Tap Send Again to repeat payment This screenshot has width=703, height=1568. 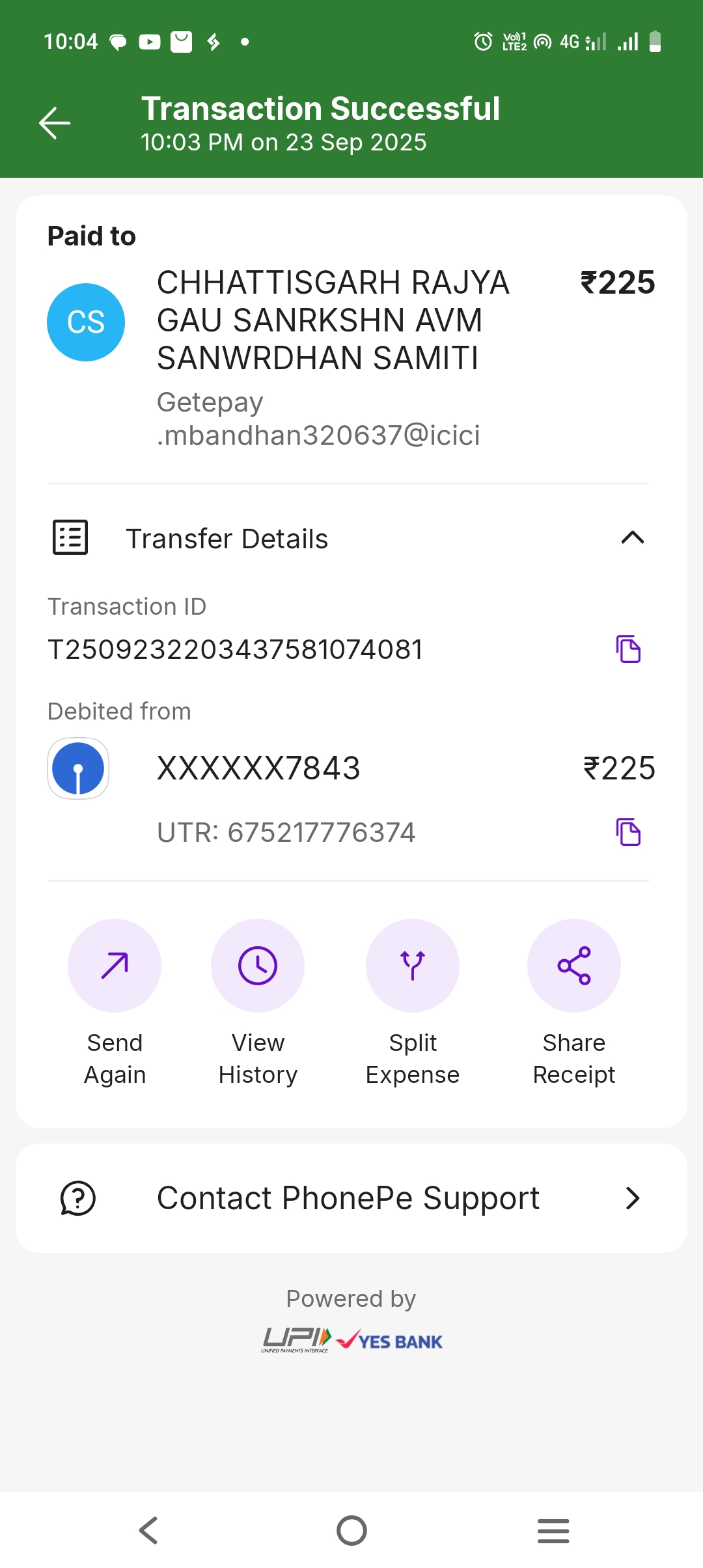115,966
